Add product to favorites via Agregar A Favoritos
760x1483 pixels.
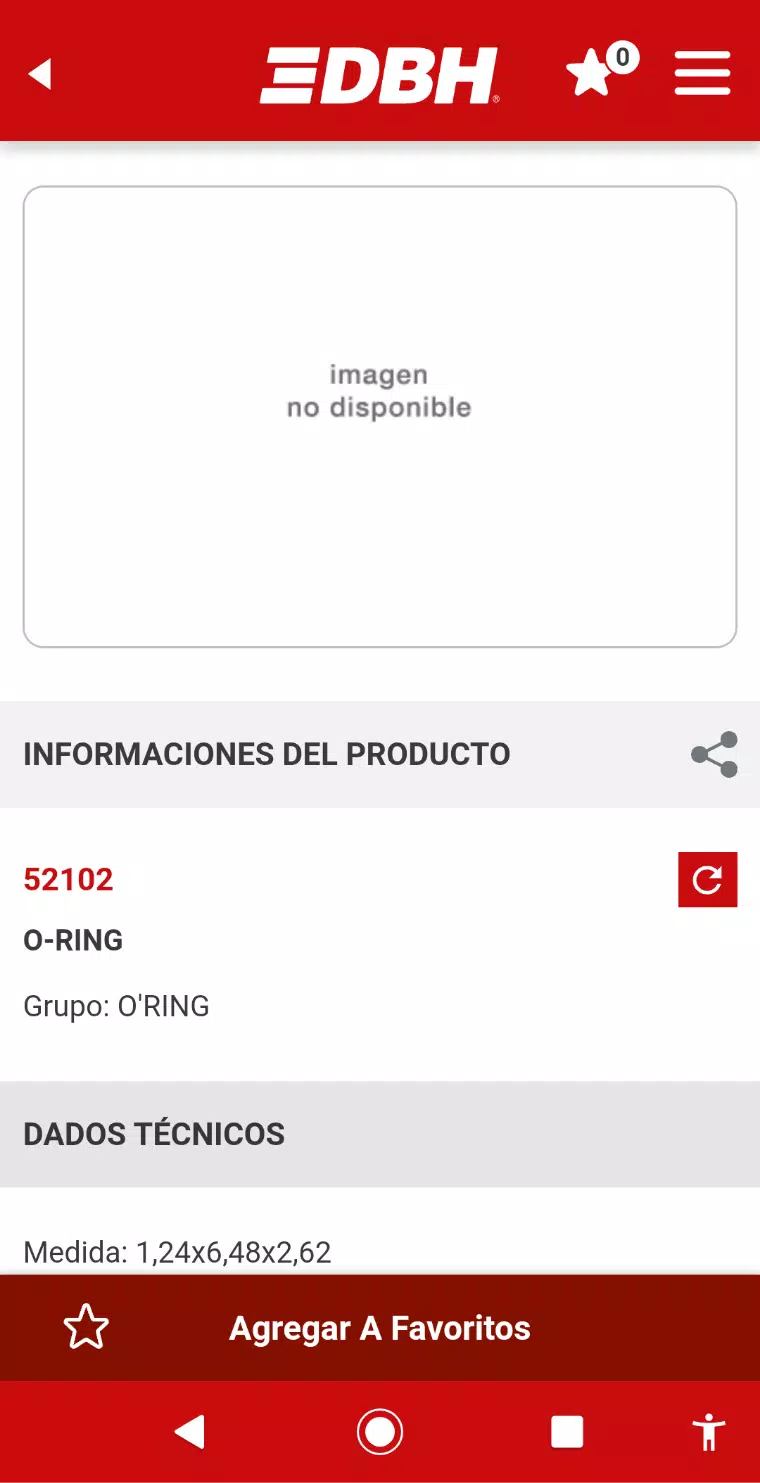[380, 1328]
